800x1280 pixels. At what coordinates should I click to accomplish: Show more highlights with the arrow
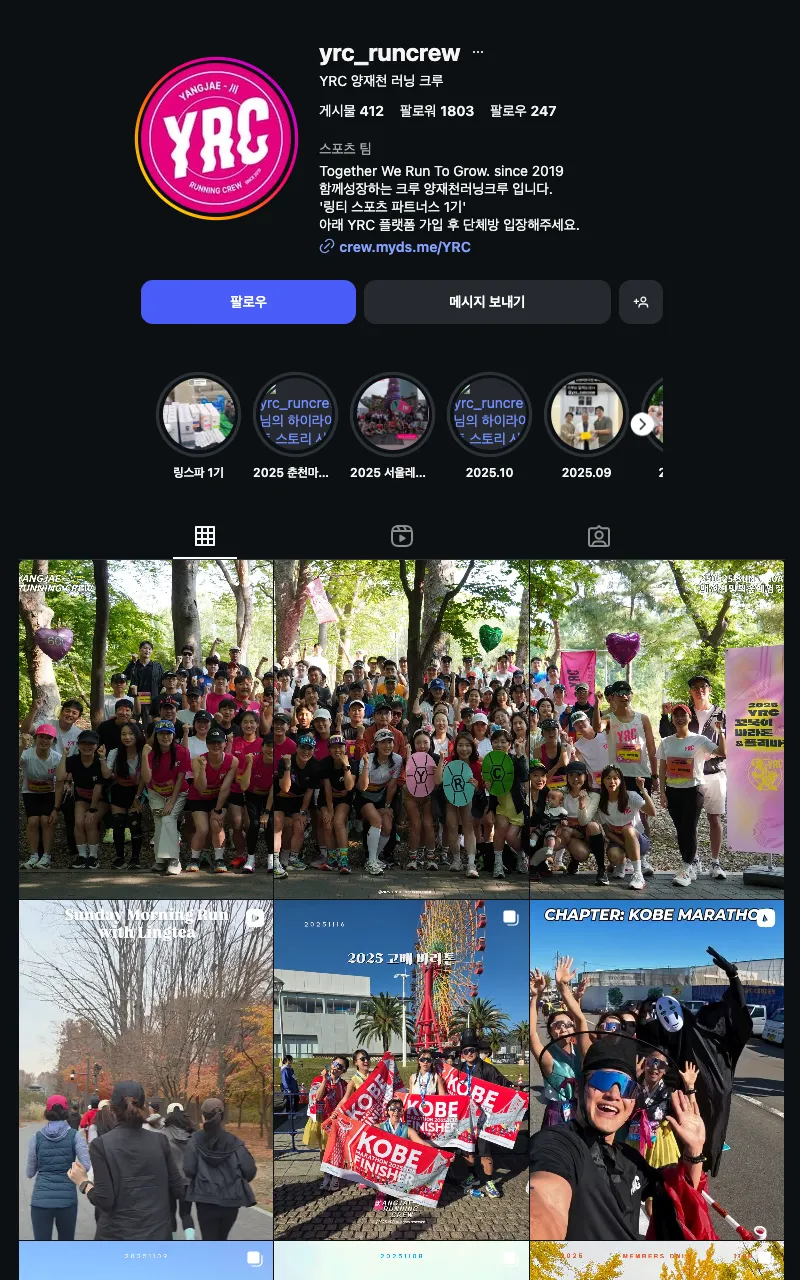(642, 424)
